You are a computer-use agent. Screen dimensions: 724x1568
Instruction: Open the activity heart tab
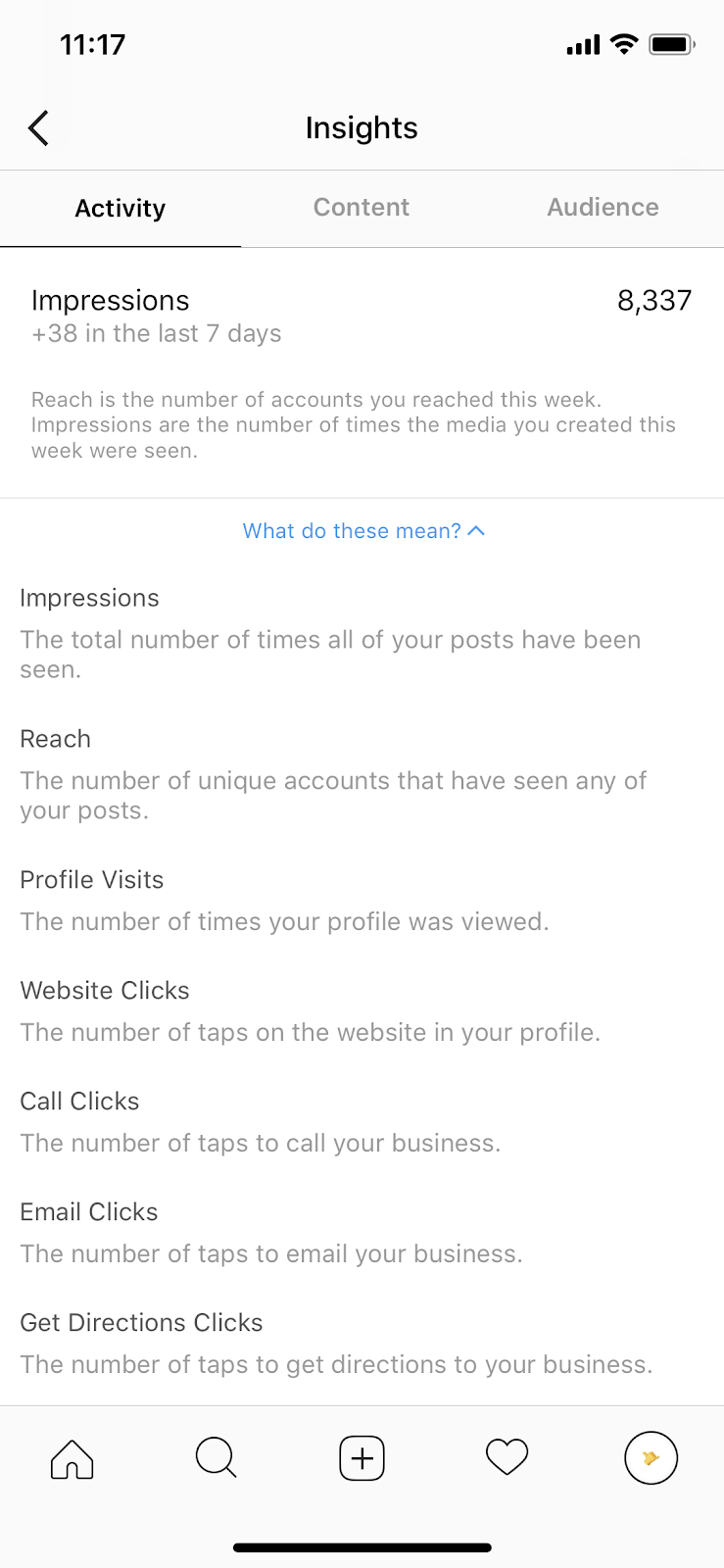[x=507, y=1458]
